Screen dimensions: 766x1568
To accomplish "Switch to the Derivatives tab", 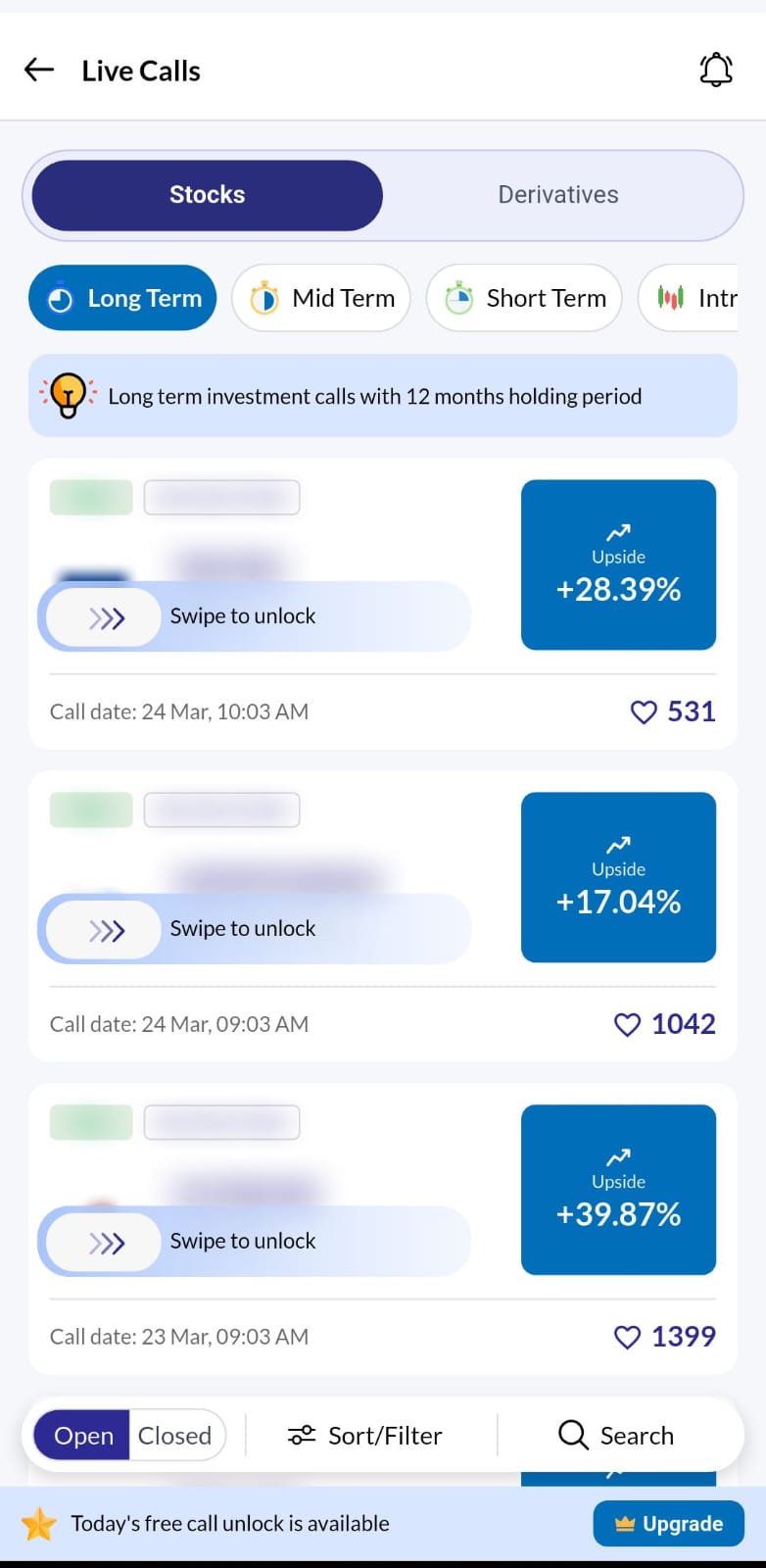I will coord(557,194).
